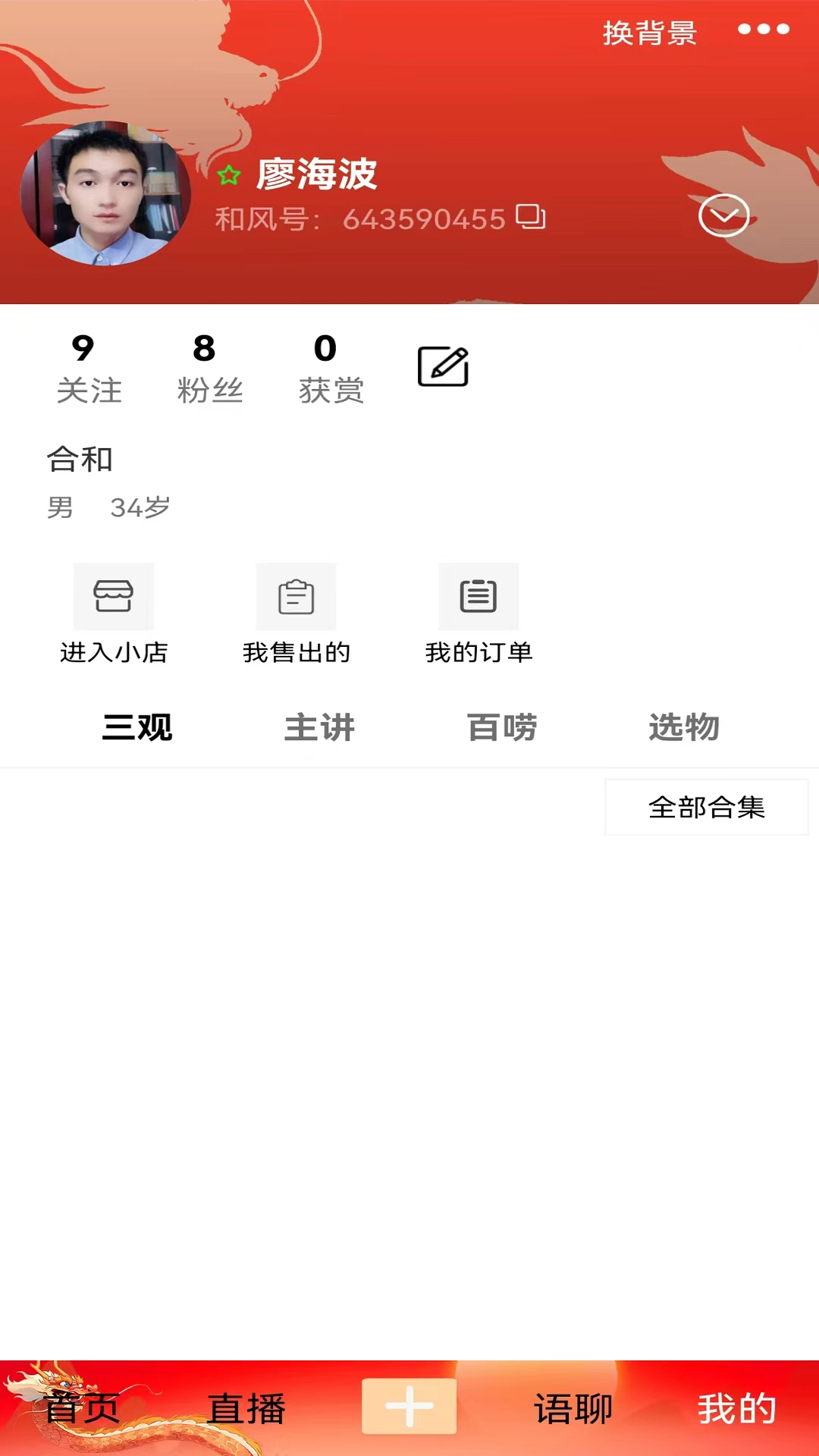Image resolution: width=819 pixels, height=1456 pixels.
Task: Change background via 换背景
Action: click(651, 33)
